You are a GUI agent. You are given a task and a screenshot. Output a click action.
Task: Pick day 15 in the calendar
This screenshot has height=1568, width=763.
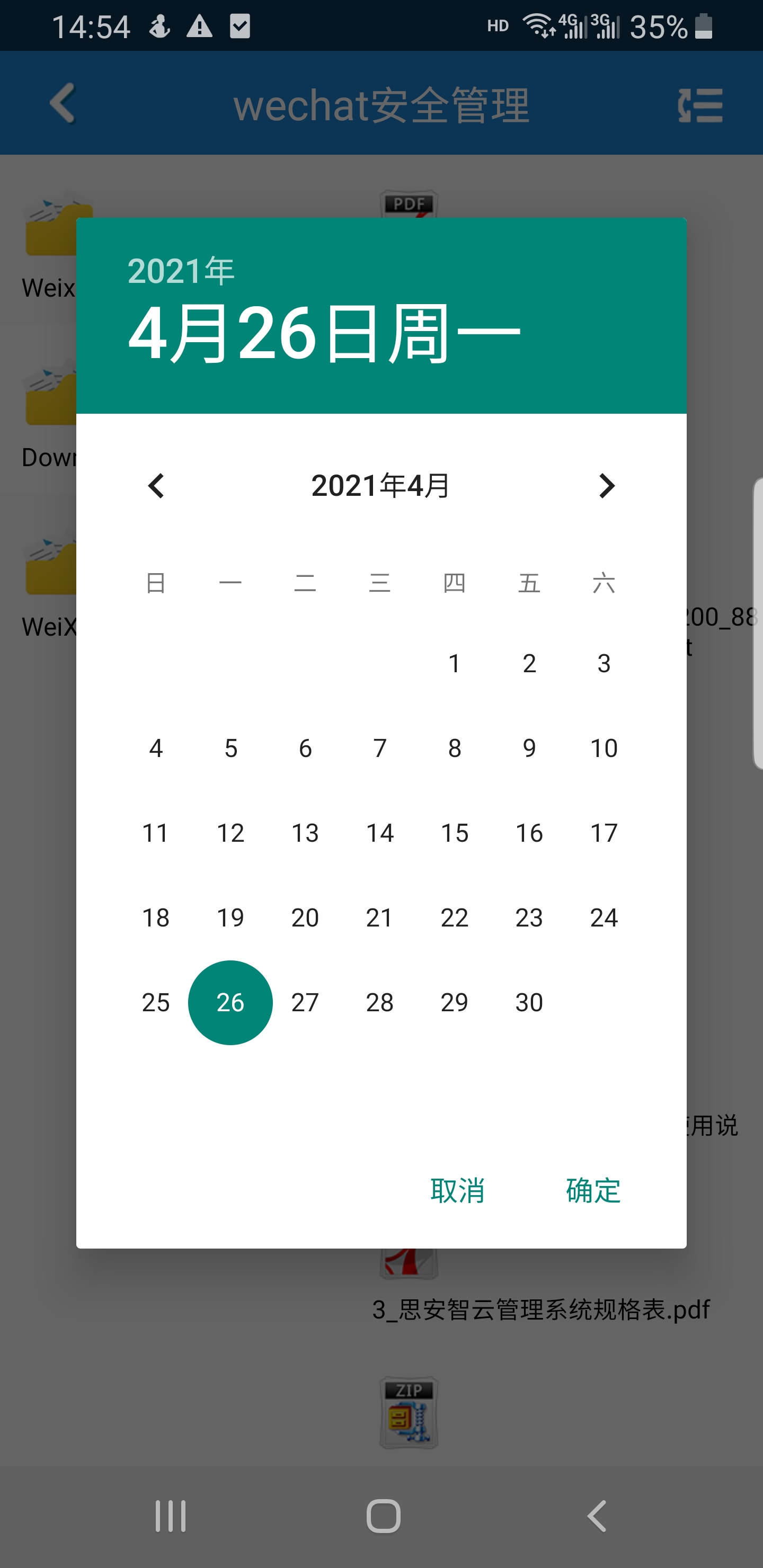[454, 833]
